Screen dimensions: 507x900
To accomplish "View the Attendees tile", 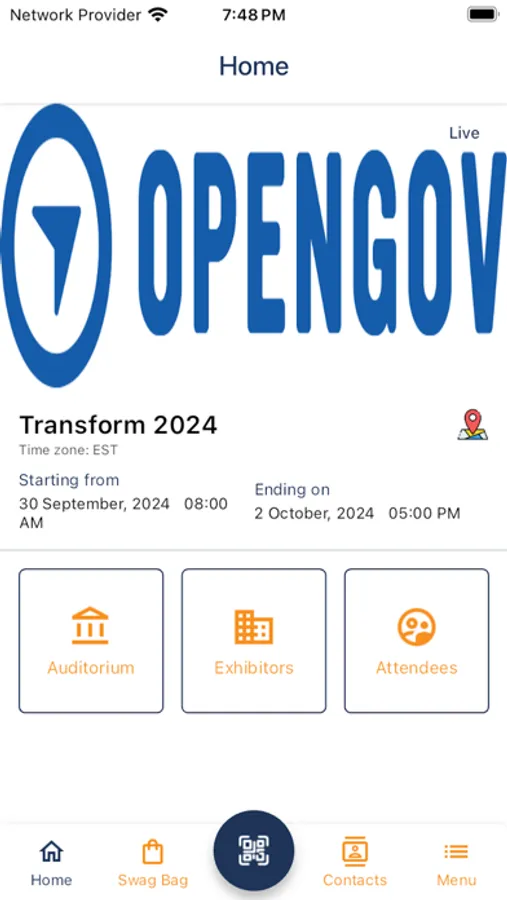I will [417, 641].
